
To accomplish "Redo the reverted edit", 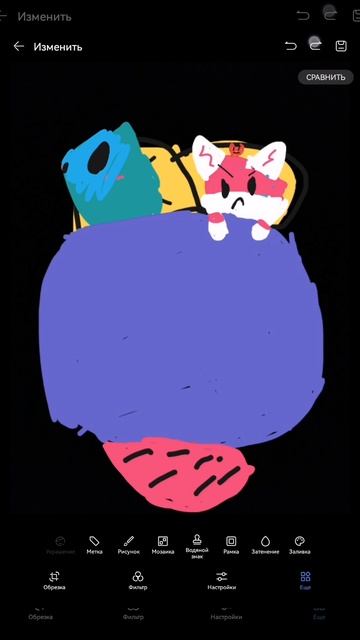I will click(x=315, y=46).
